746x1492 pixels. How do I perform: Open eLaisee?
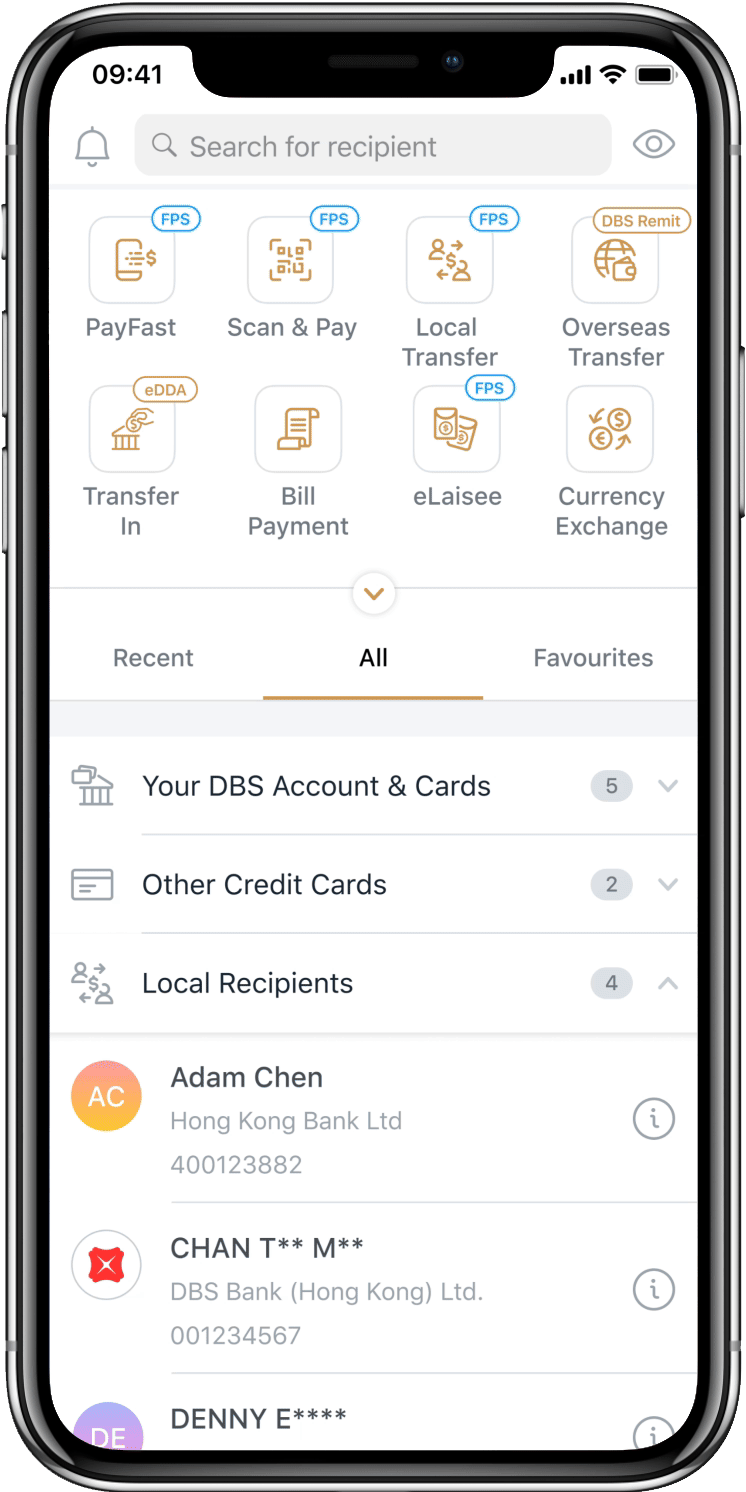[x=457, y=430]
